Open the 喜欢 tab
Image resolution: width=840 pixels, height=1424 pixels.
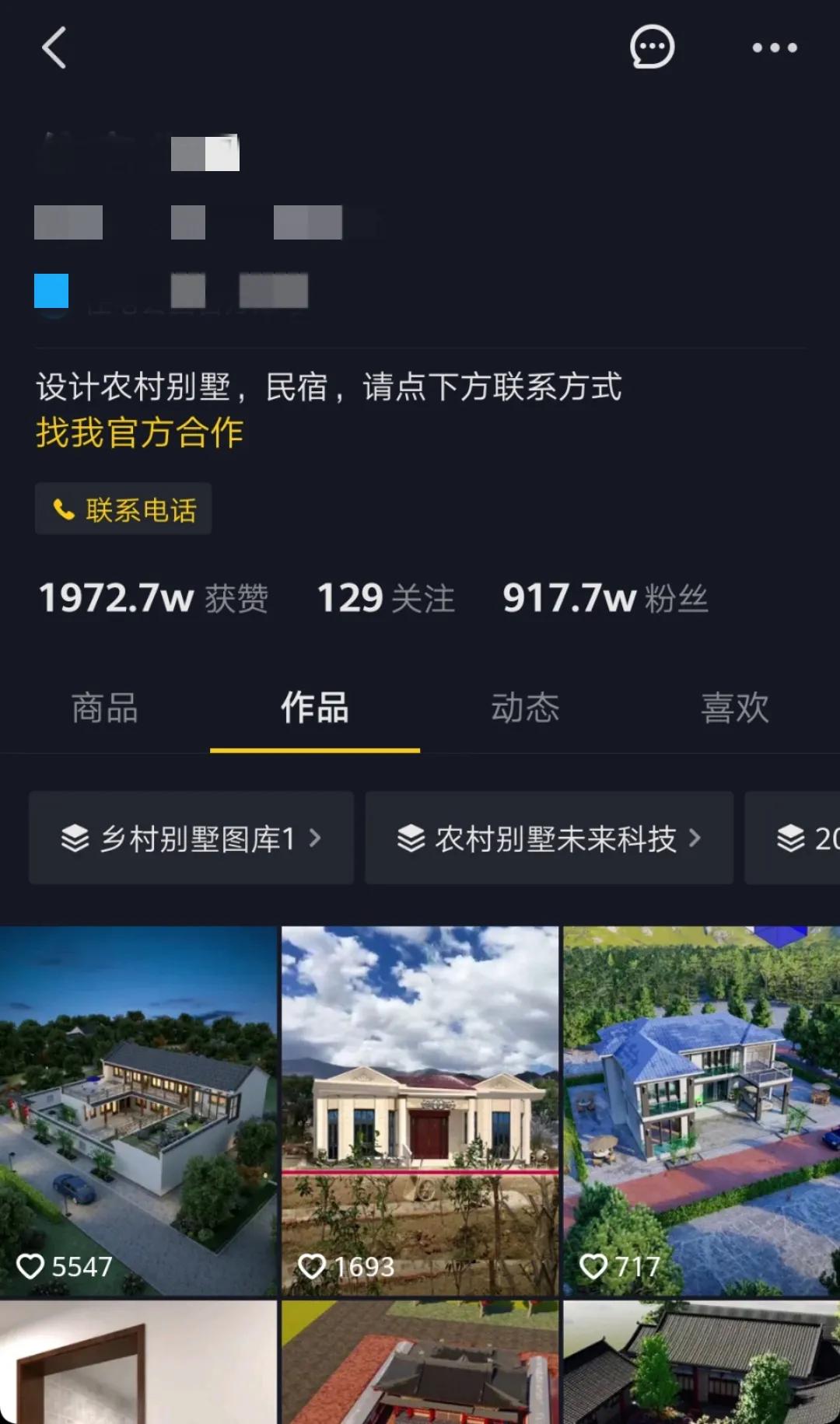point(735,708)
